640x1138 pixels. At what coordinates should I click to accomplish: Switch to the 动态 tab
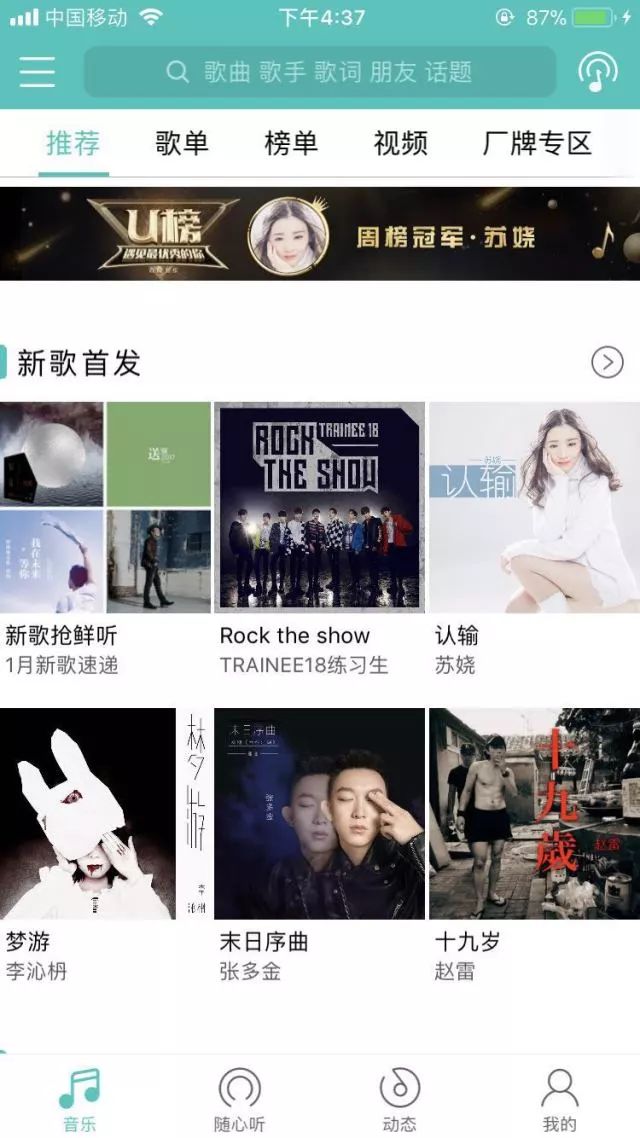click(x=399, y=1098)
